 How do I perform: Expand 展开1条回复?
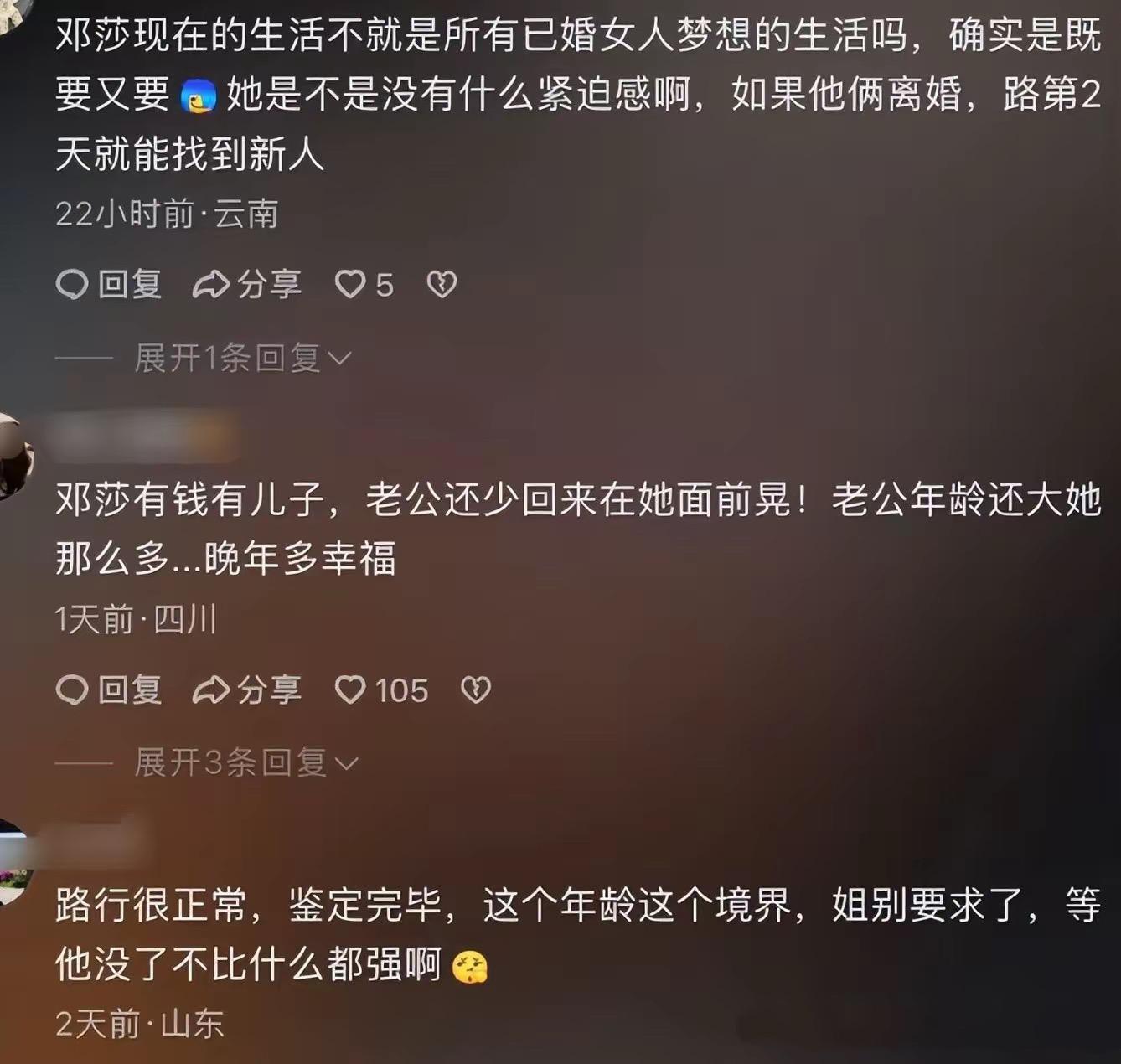click(242, 359)
